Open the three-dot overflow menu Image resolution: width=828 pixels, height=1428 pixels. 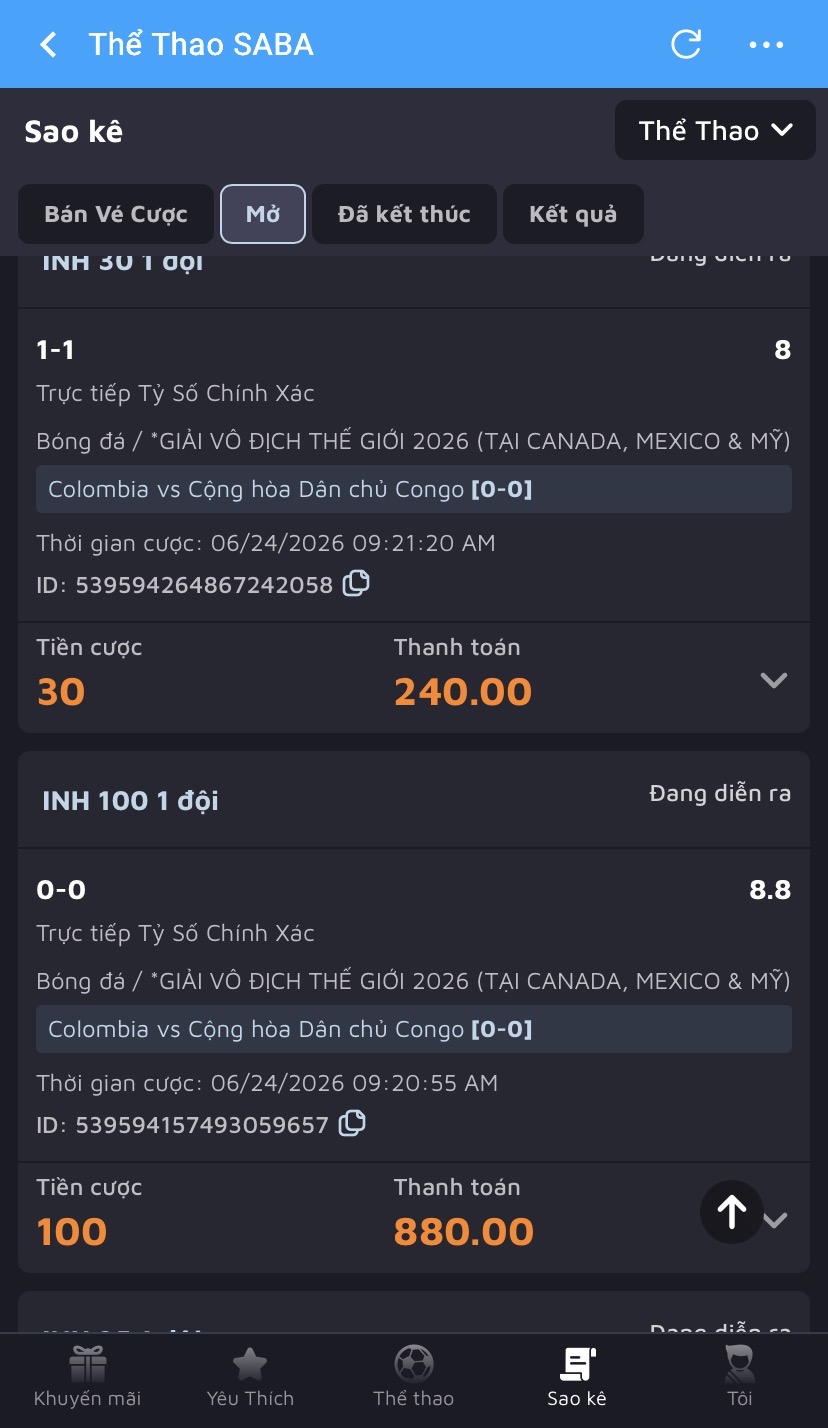766,45
